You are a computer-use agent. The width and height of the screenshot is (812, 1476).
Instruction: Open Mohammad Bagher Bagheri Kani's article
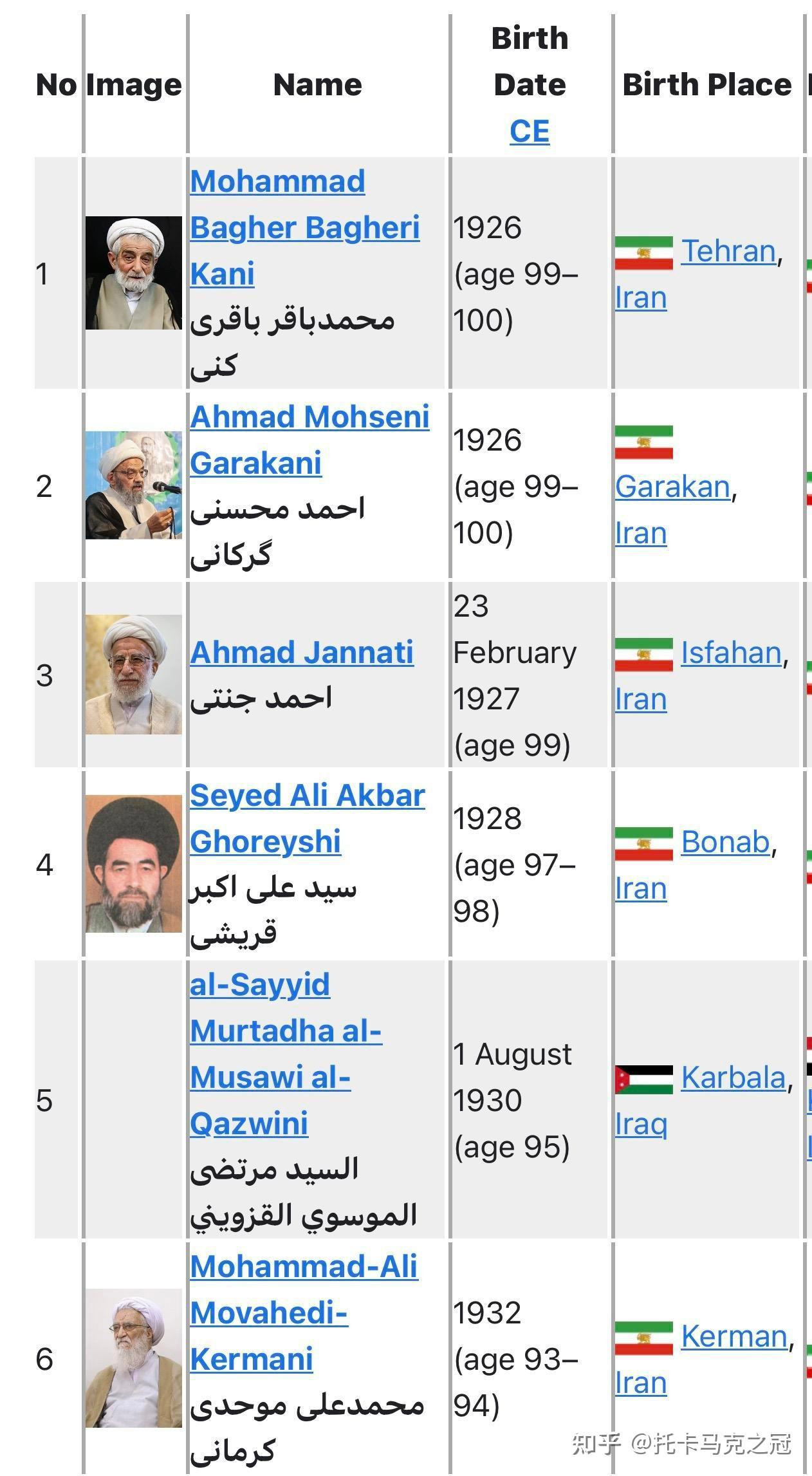click(304, 227)
